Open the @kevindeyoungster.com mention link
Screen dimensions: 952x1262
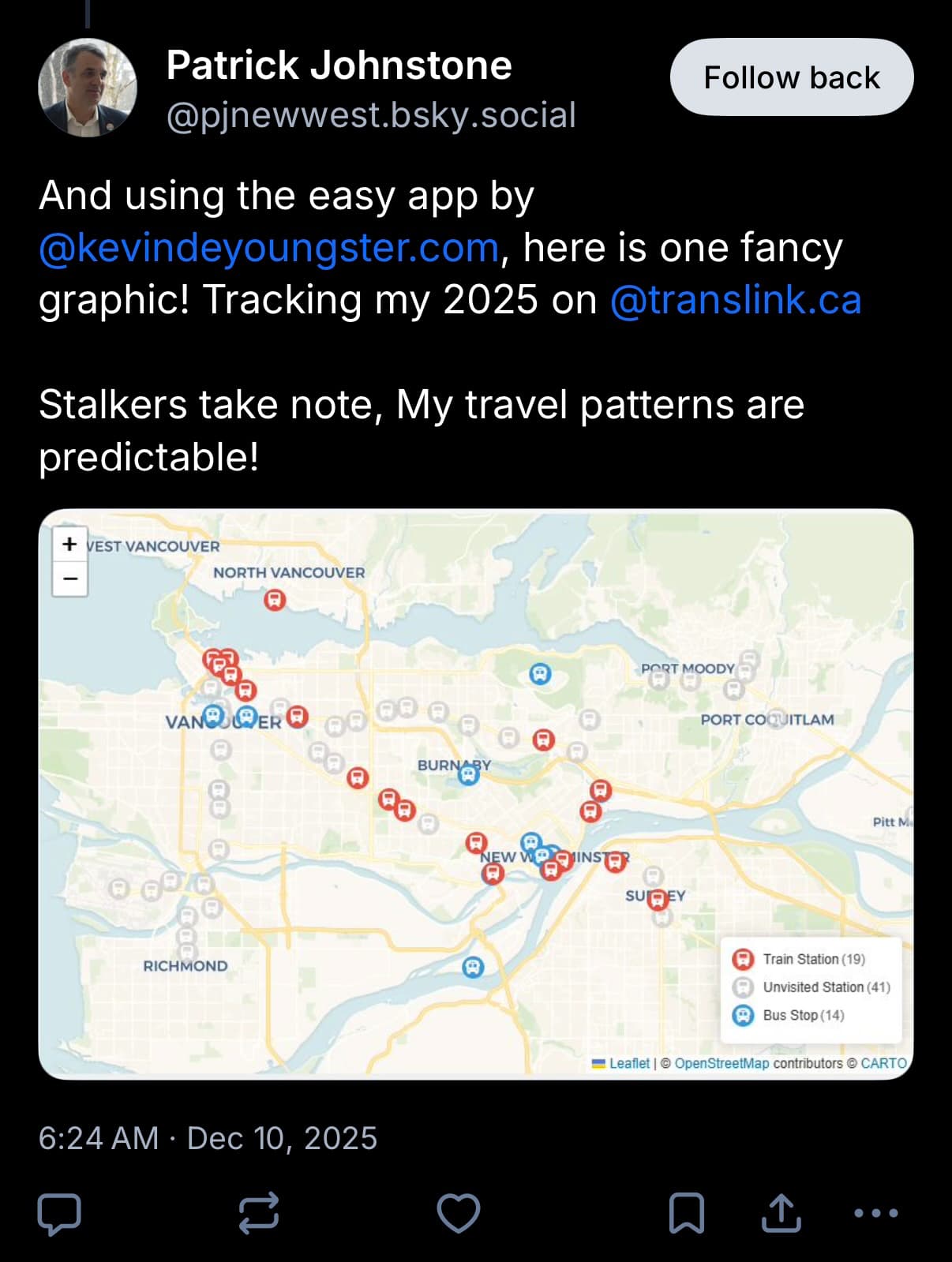[x=268, y=248]
